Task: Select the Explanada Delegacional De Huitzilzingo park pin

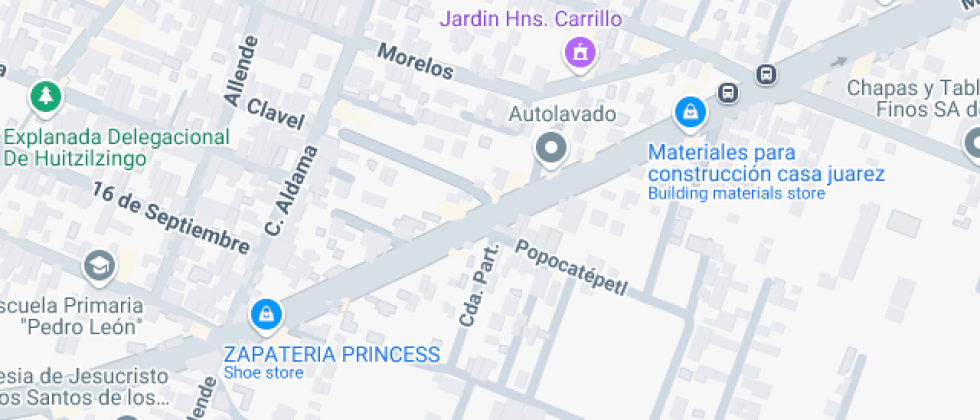Action: 46,98
